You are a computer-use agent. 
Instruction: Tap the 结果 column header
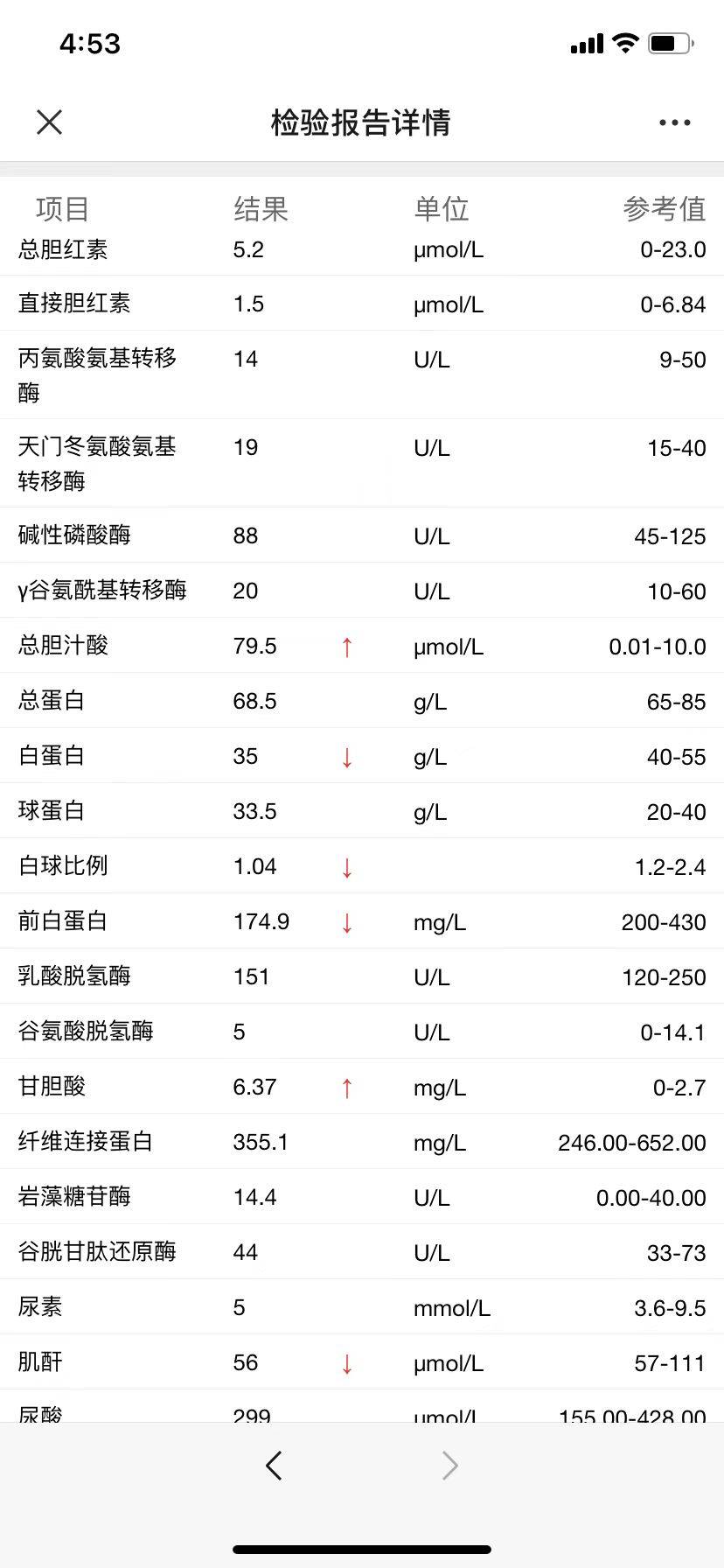(259, 209)
